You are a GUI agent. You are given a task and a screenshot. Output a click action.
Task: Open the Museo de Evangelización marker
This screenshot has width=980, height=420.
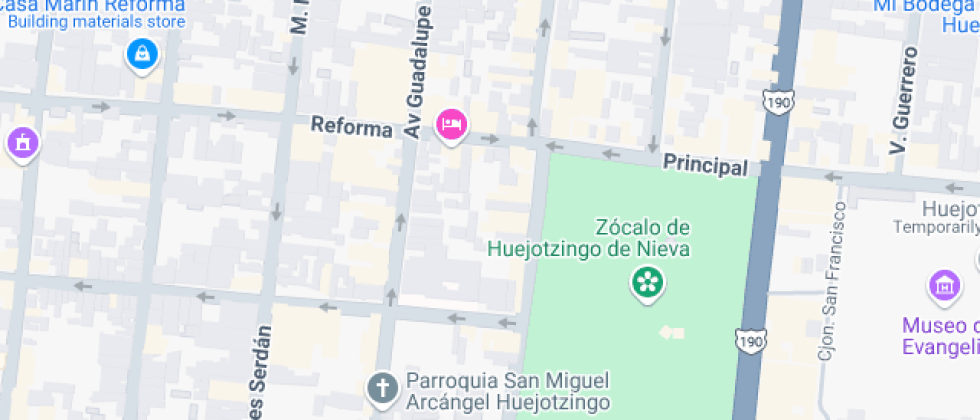coord(944,286)
